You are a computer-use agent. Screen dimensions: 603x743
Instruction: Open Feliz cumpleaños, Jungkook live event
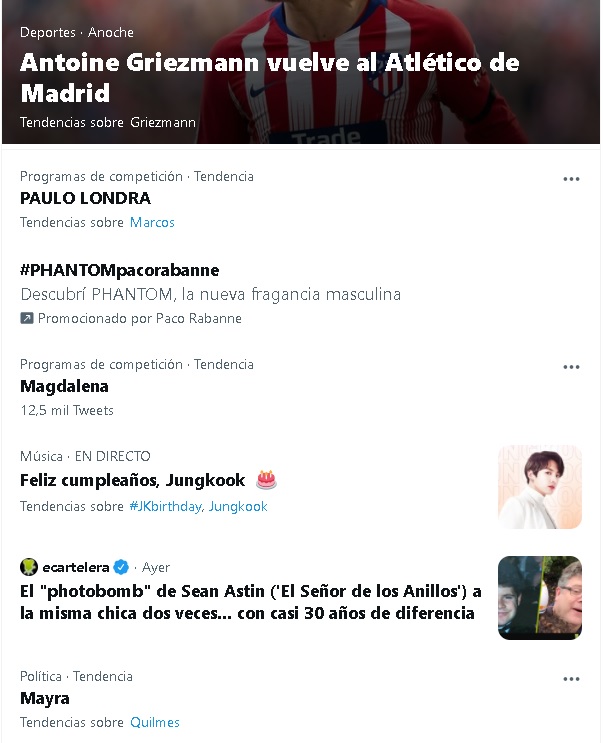click(132, 480)
